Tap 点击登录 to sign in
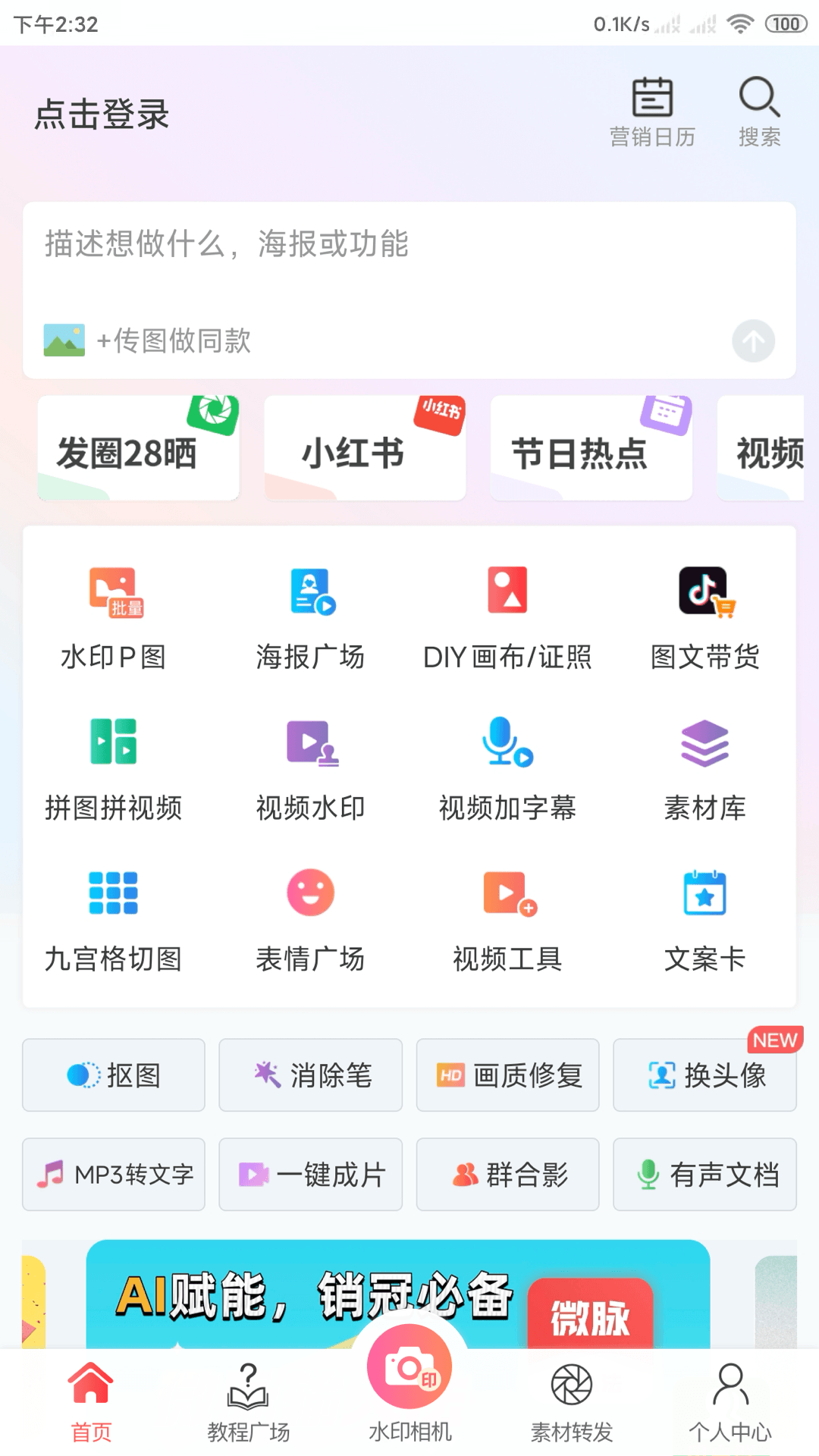 point(102,115)
